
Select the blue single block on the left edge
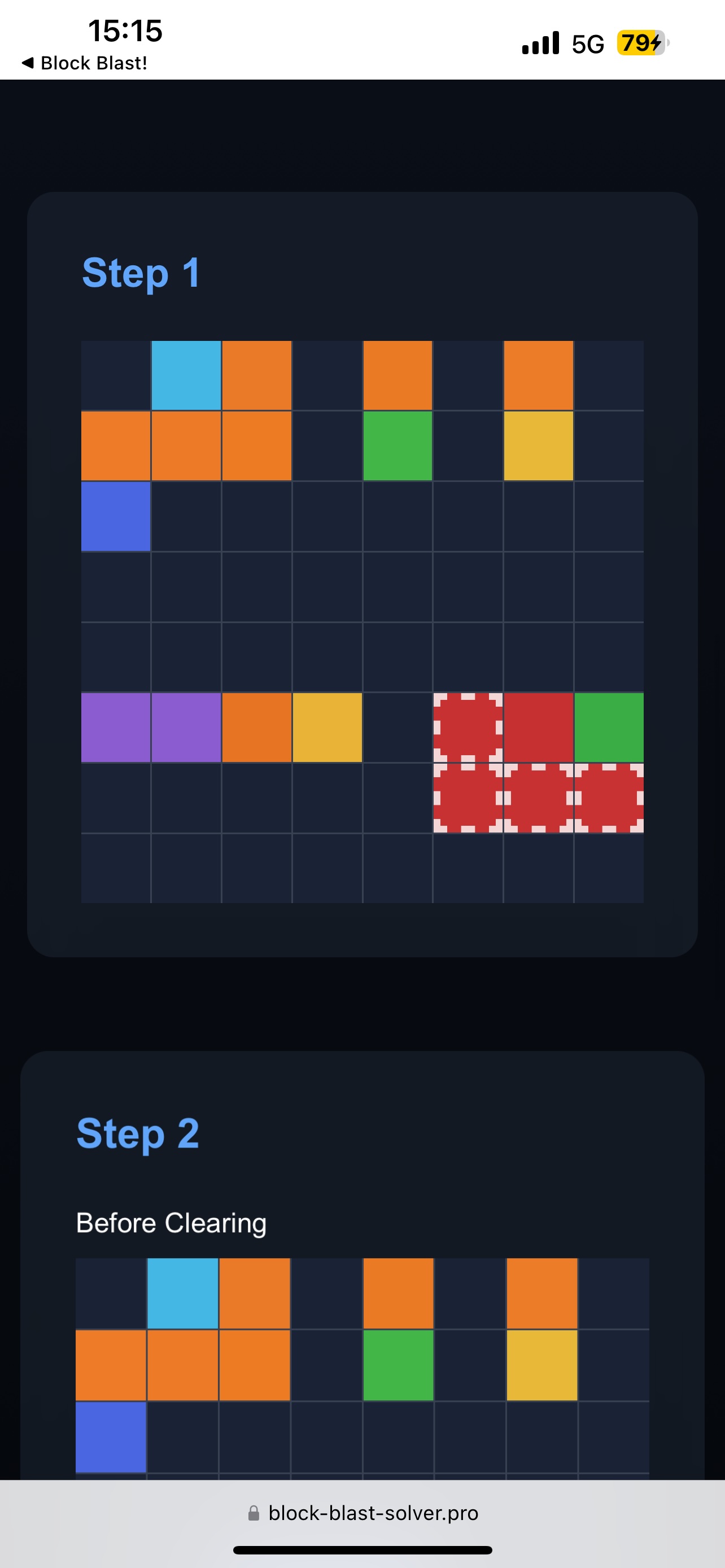click(116, 514)
